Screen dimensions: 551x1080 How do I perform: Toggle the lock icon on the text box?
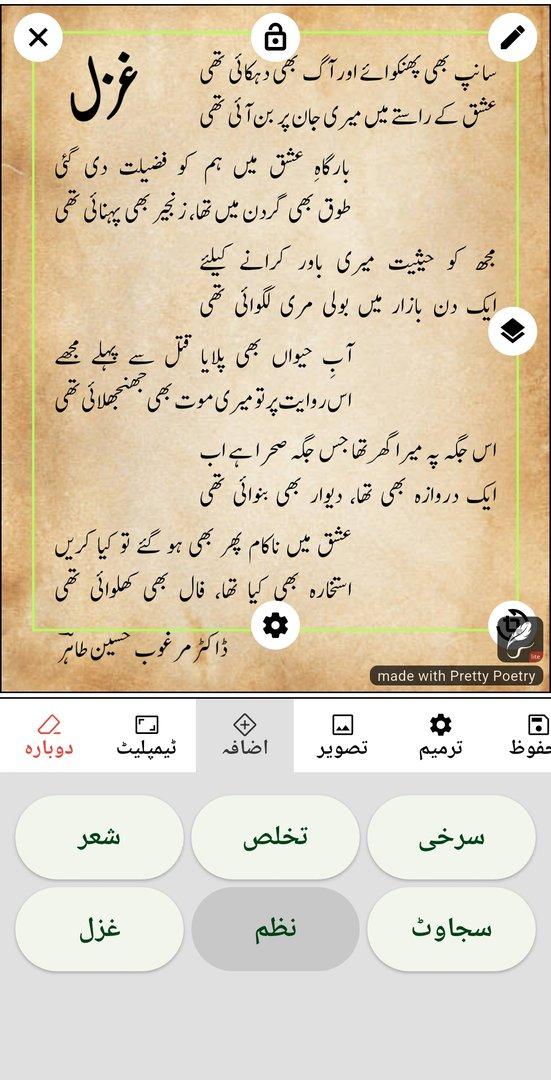pos(275,37)
